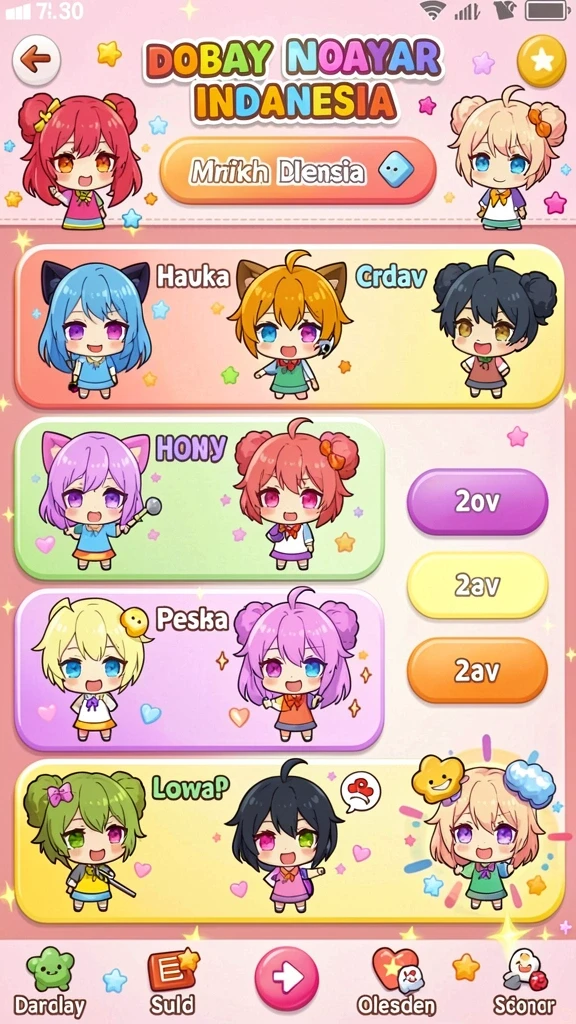This screenshot has height=1024, width=576.
Task: Select the orange 2av button
Action: point(477,670)
